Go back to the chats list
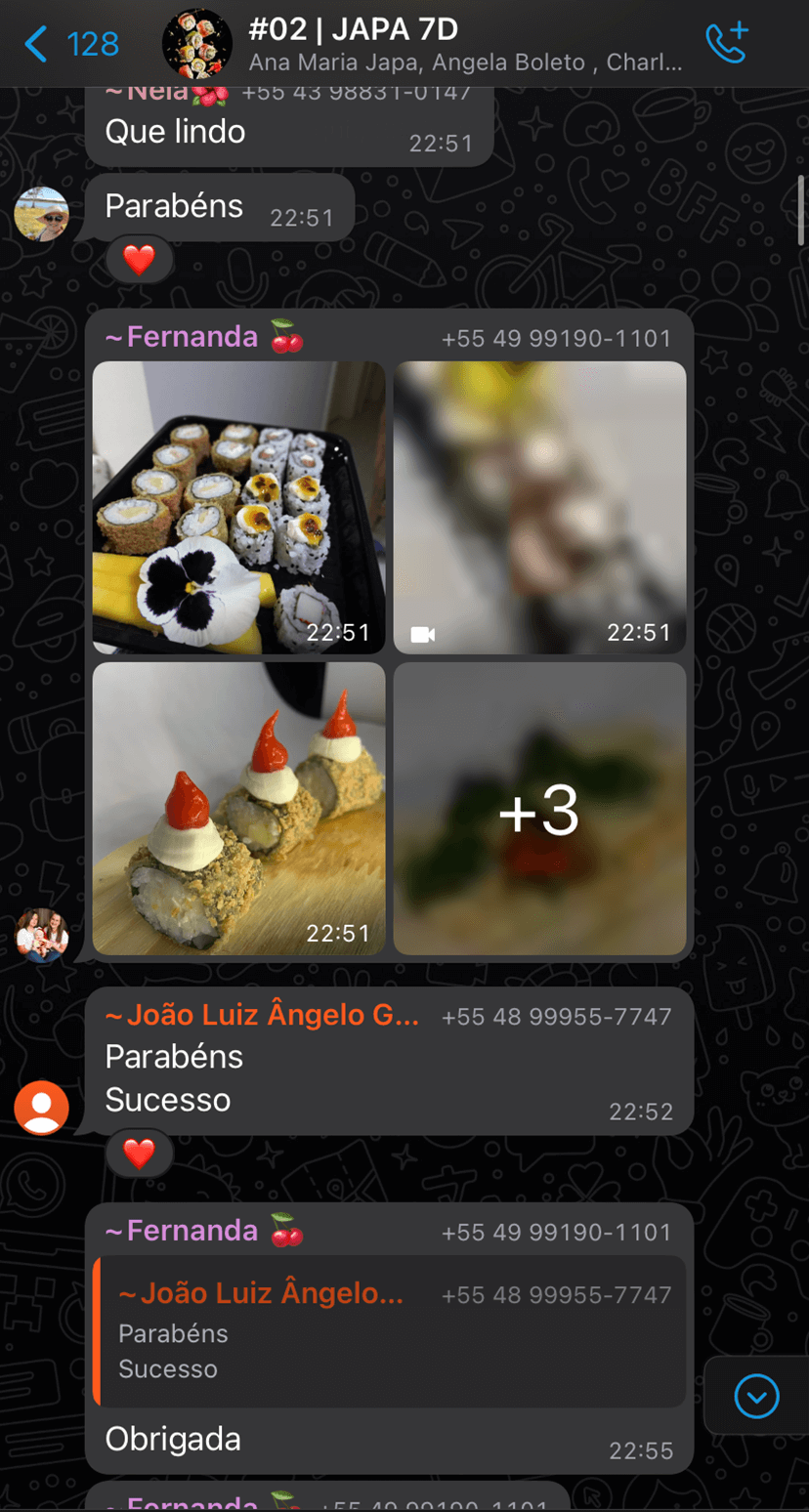The image size is (809, 1512). tap(70, 44)
